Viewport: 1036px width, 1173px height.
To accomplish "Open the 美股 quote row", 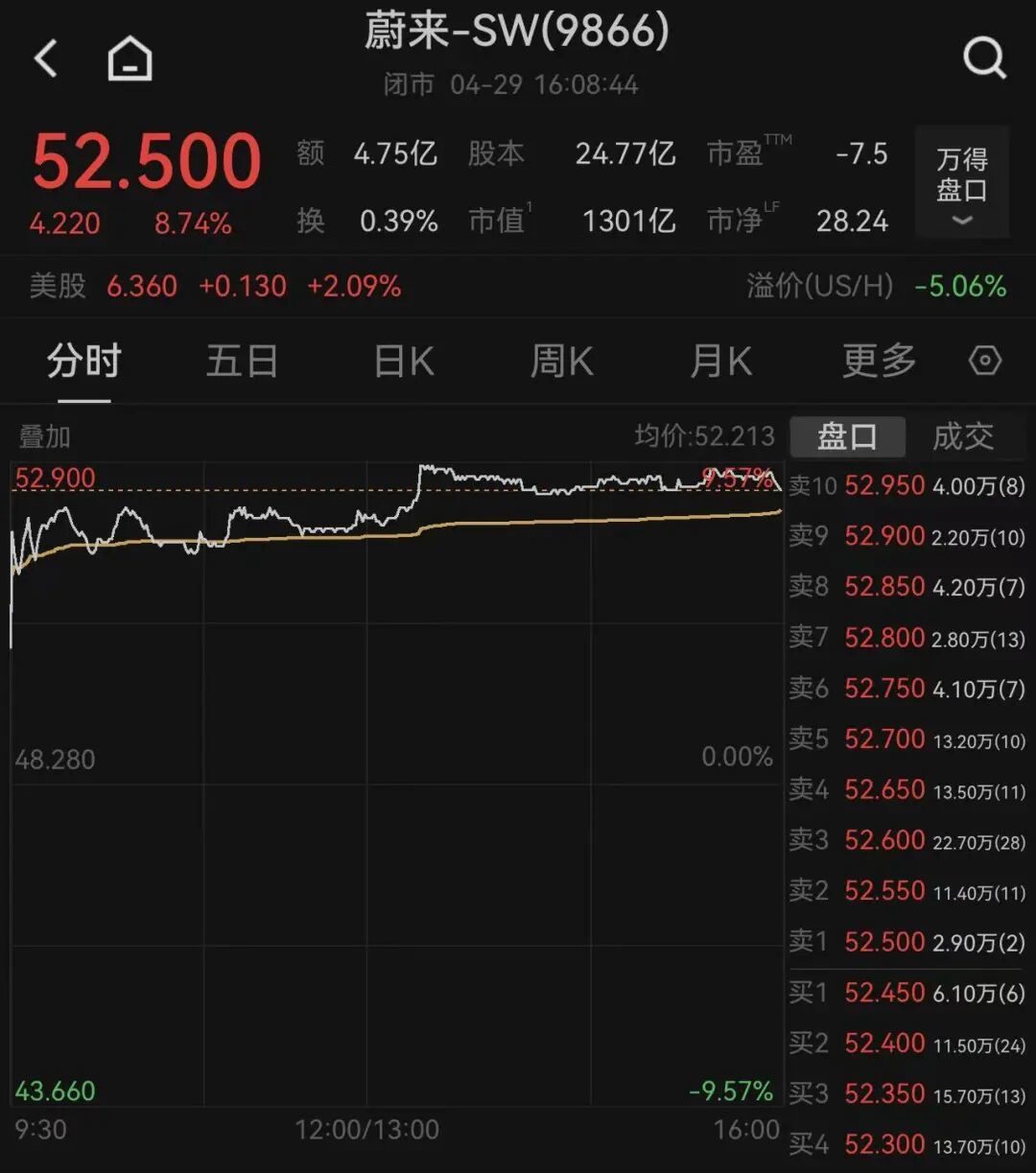I will 215,286.
